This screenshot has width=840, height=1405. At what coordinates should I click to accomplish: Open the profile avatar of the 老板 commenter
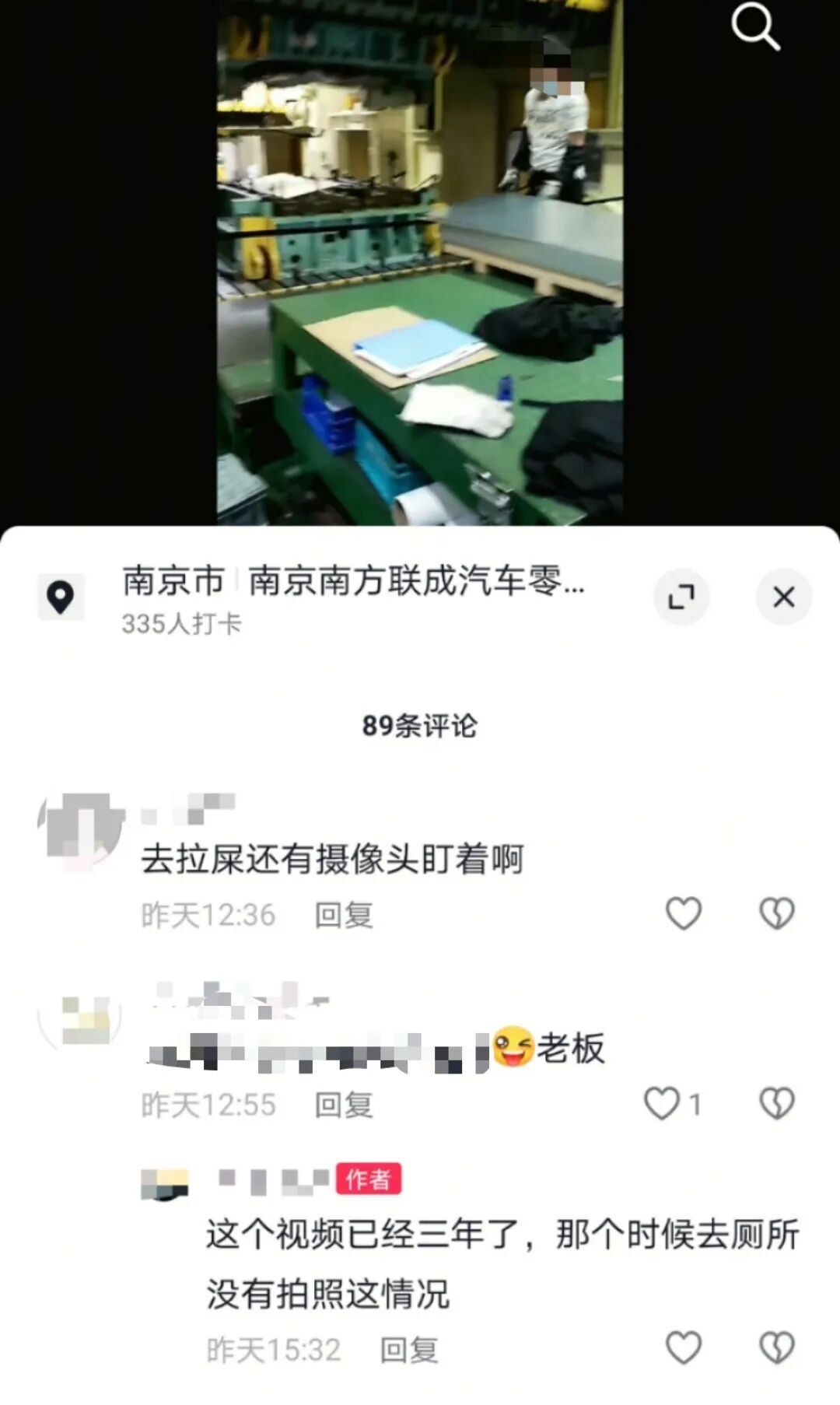(x=80, y=1019)
